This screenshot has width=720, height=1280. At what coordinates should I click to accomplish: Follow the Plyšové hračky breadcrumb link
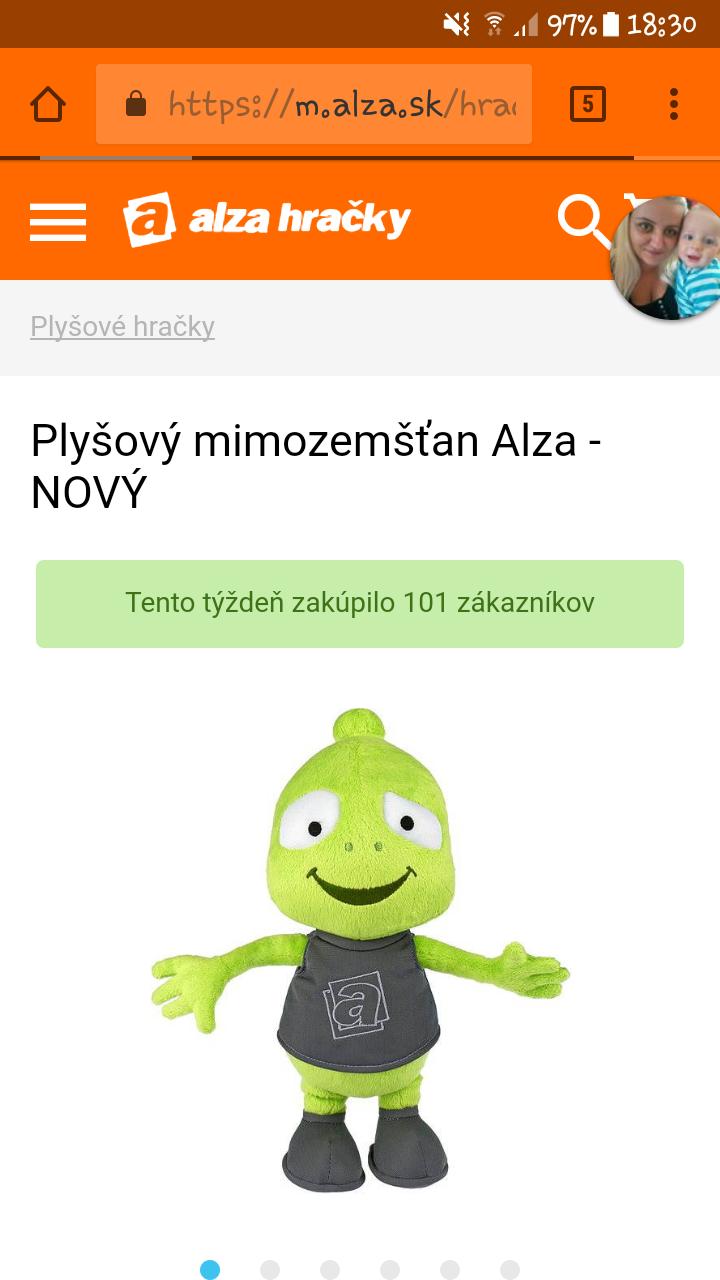tap(122, 327)
